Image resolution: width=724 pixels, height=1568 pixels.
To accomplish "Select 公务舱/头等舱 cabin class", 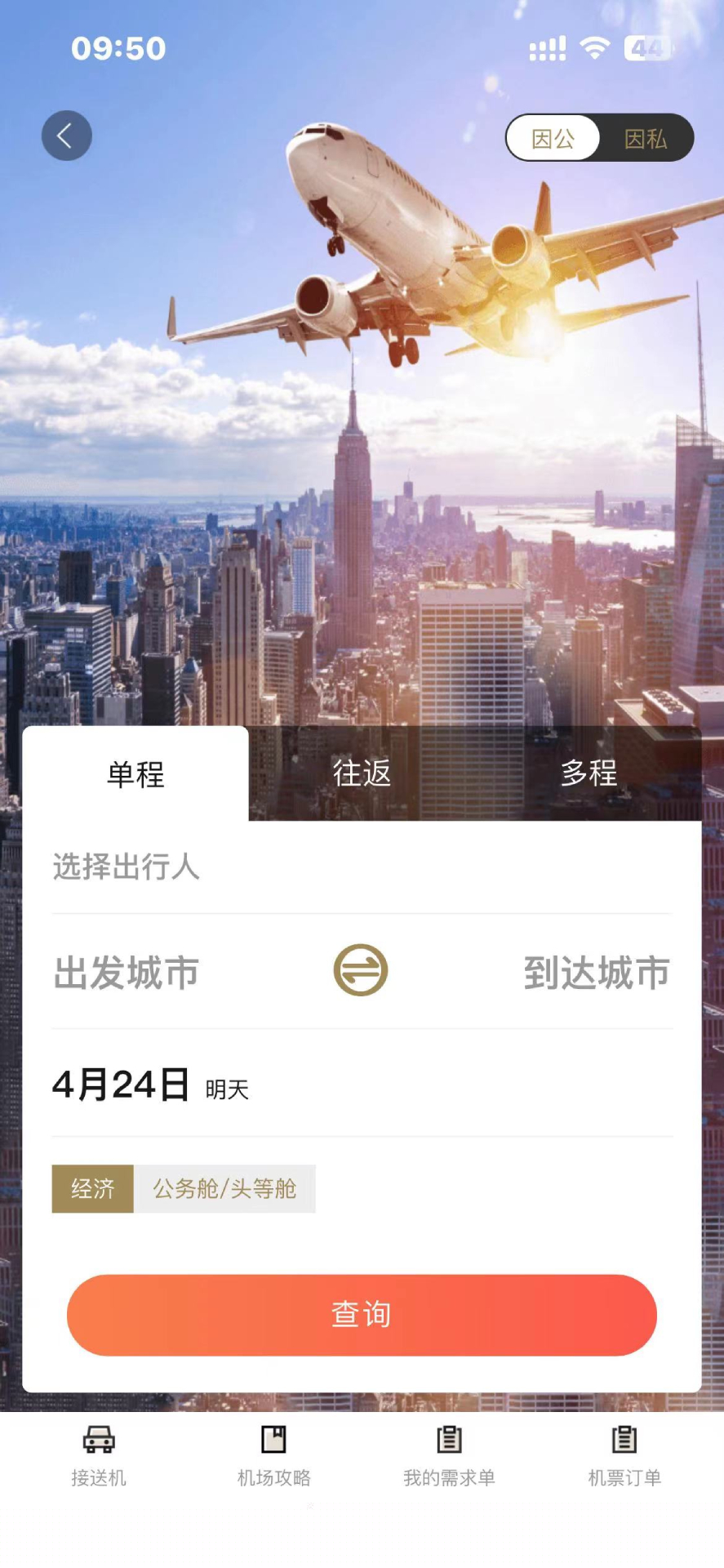I will 224,1188.
